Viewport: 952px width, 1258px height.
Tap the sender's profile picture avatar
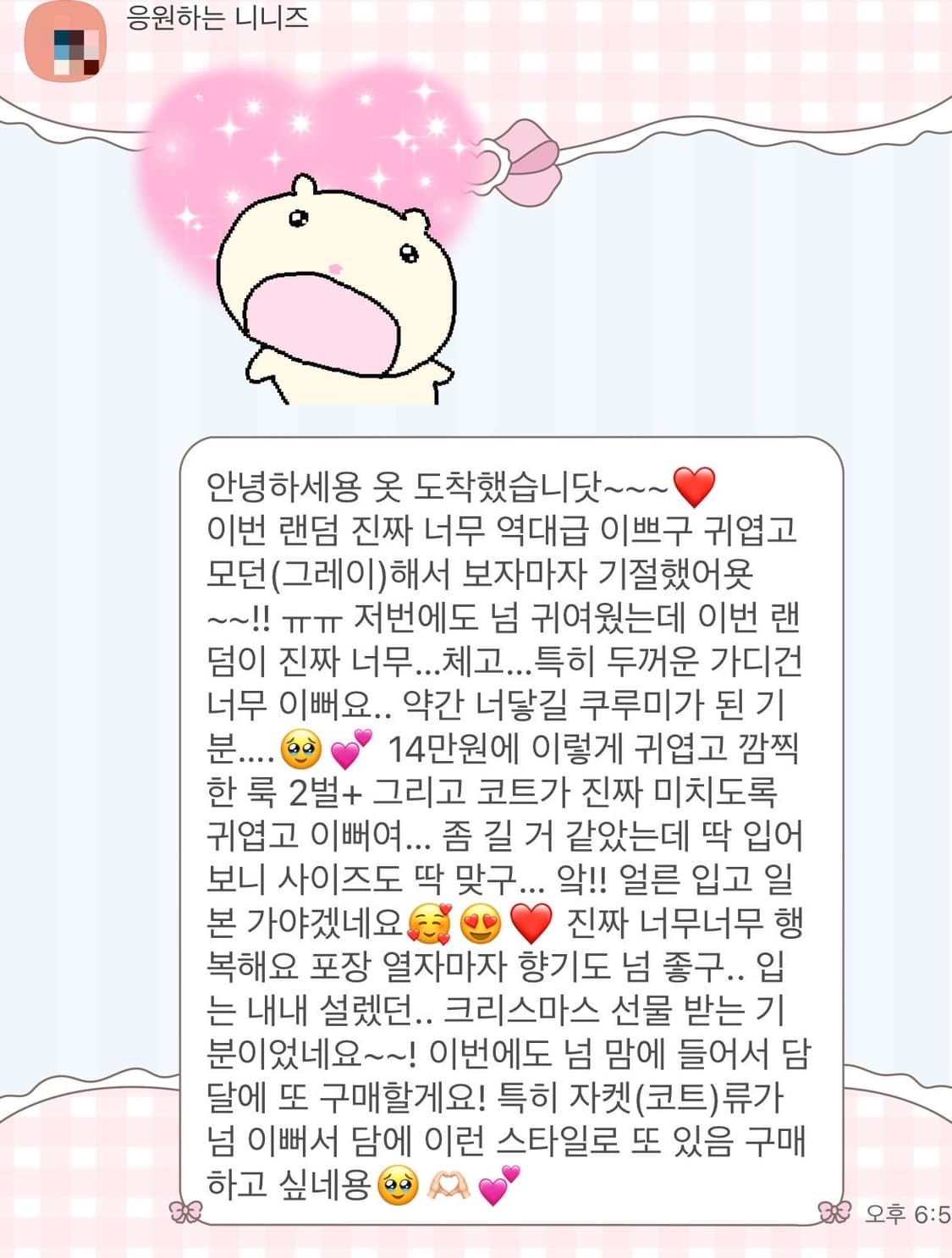63,40
